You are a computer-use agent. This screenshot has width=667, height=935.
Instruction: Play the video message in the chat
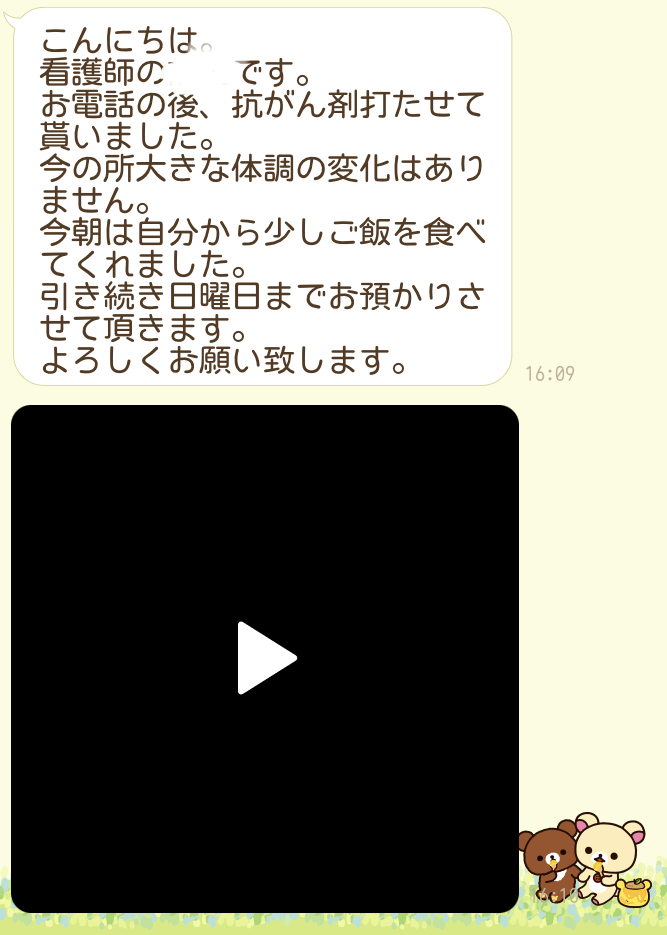[x=266, y=658]
